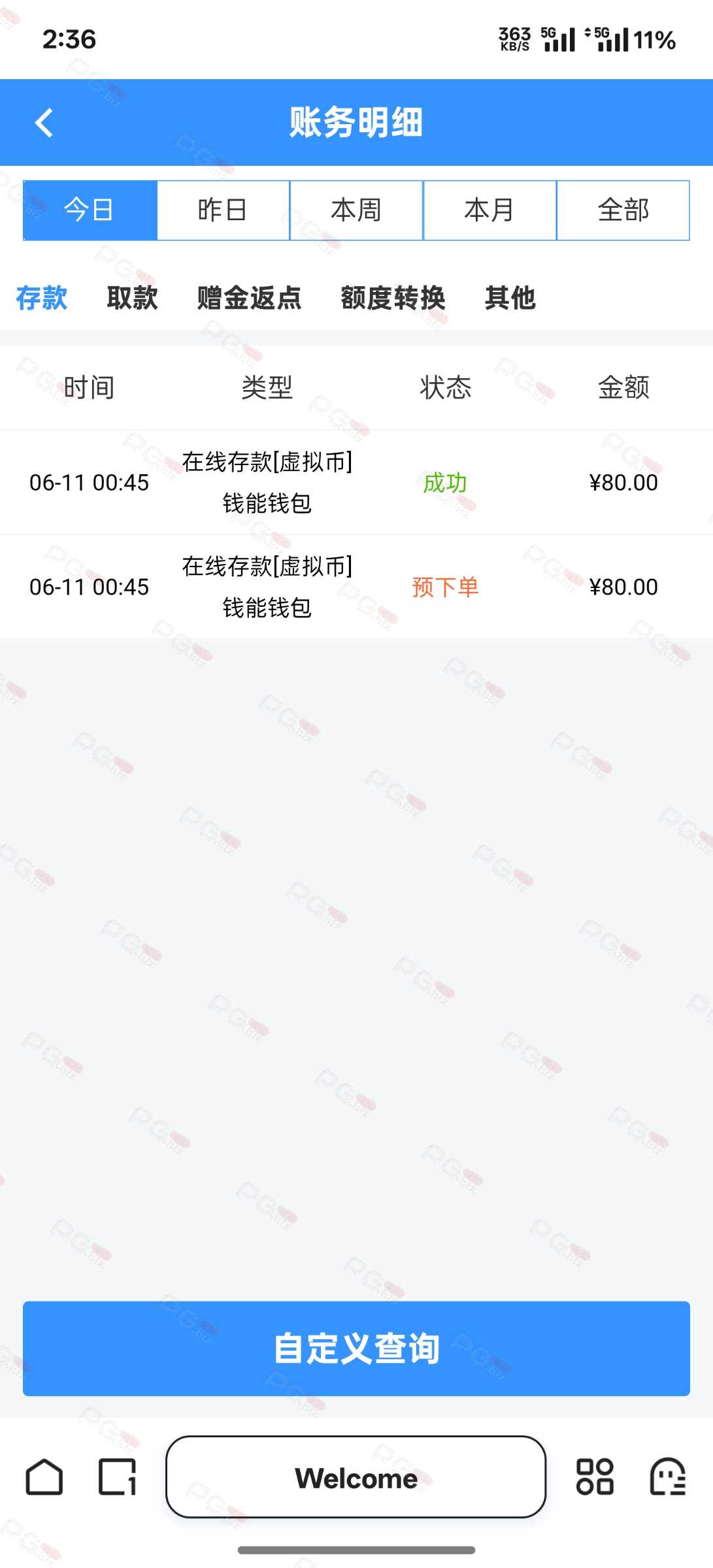The image size is (713, 1568).
Task: Switch to 赠金返点 tab
Action: (x=250, y=298)
